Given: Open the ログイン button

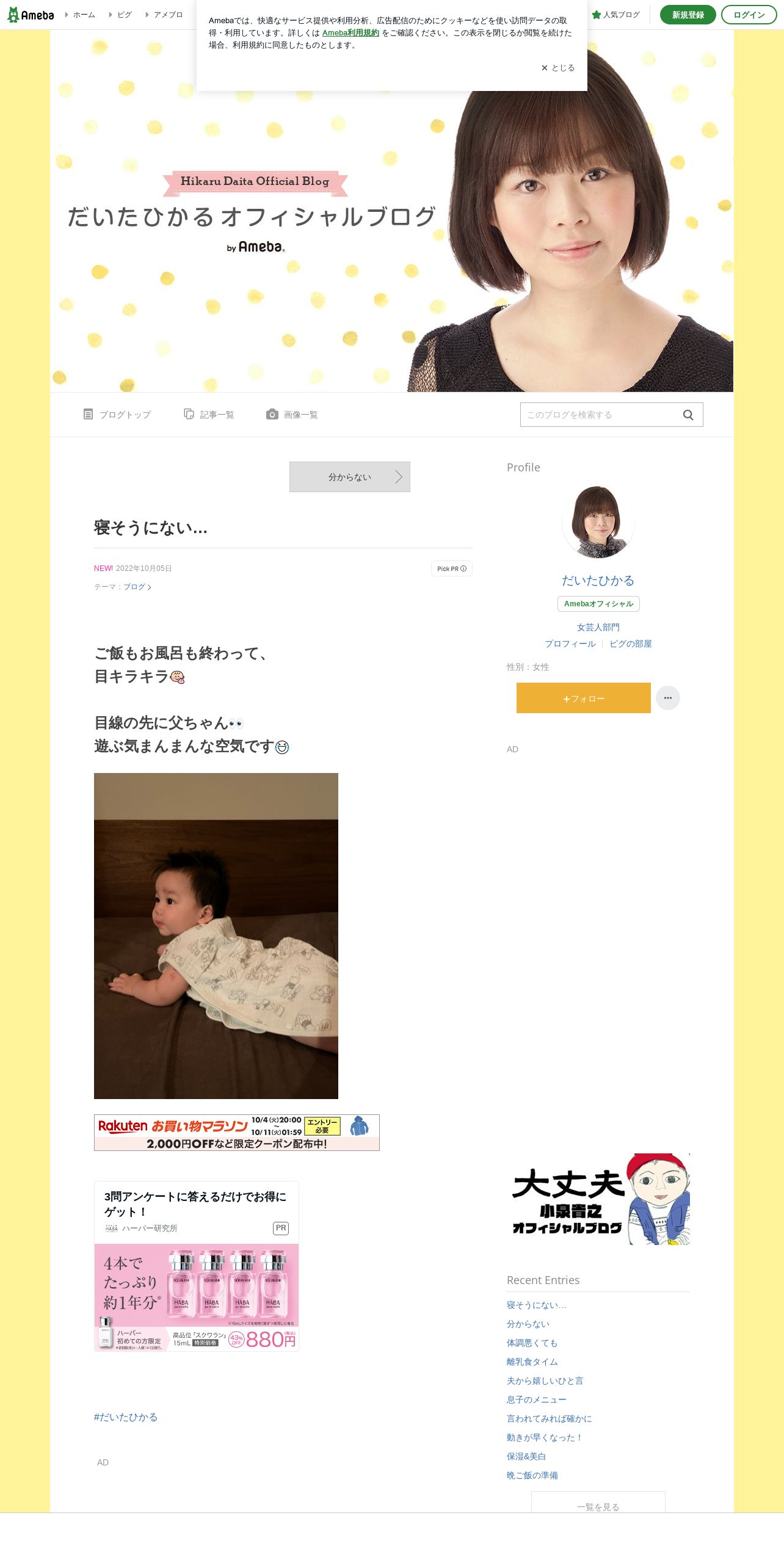Looking at the screenshot, I should point(749,15).
